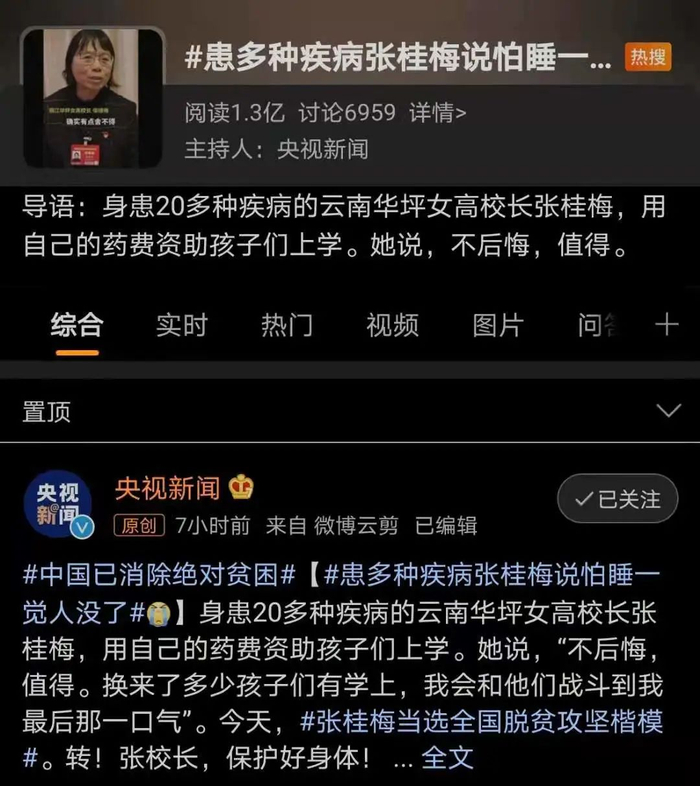
Task: Switch to the 热门 tab
Action: click(286, 325)
